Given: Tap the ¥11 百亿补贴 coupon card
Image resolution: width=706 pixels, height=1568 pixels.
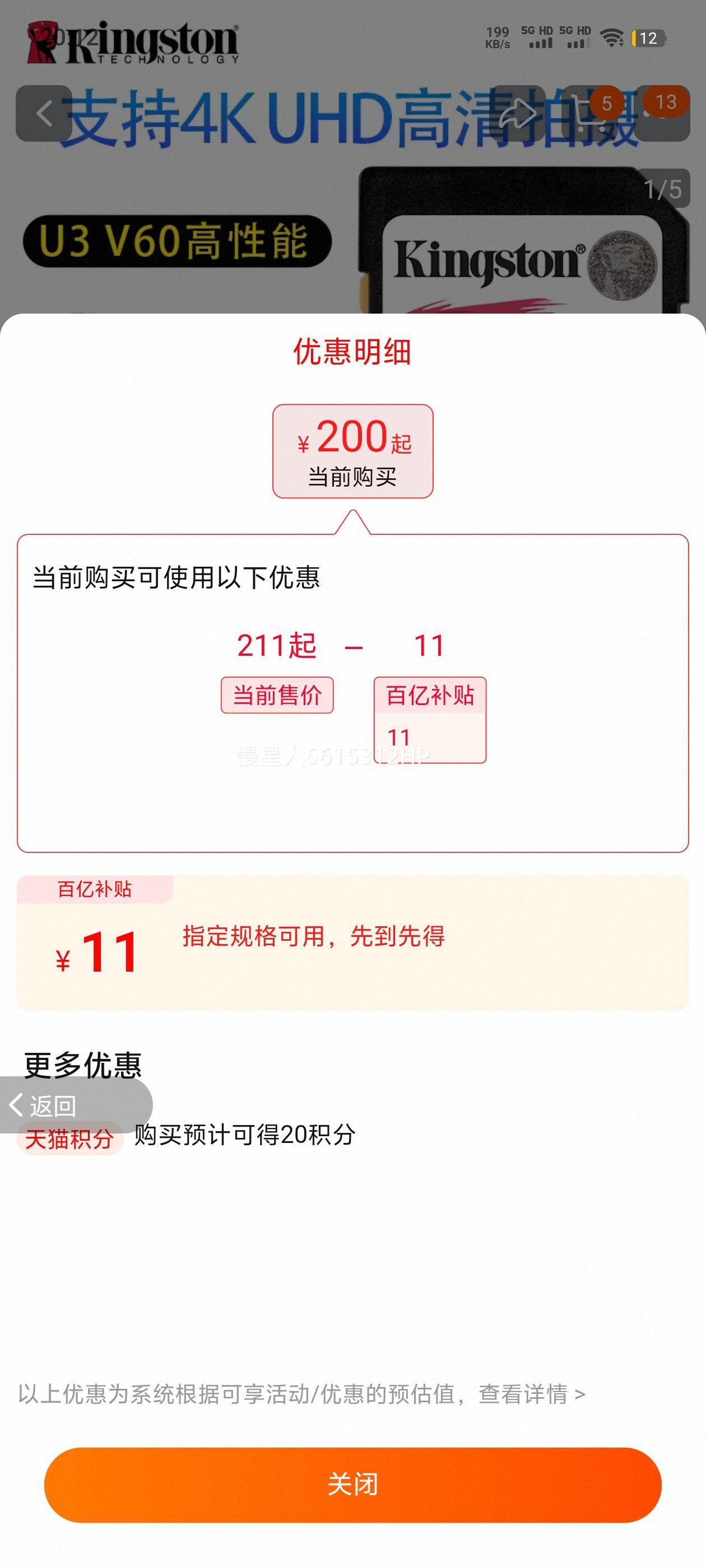Looking at the screenshot, I should [x=352, y=943].
